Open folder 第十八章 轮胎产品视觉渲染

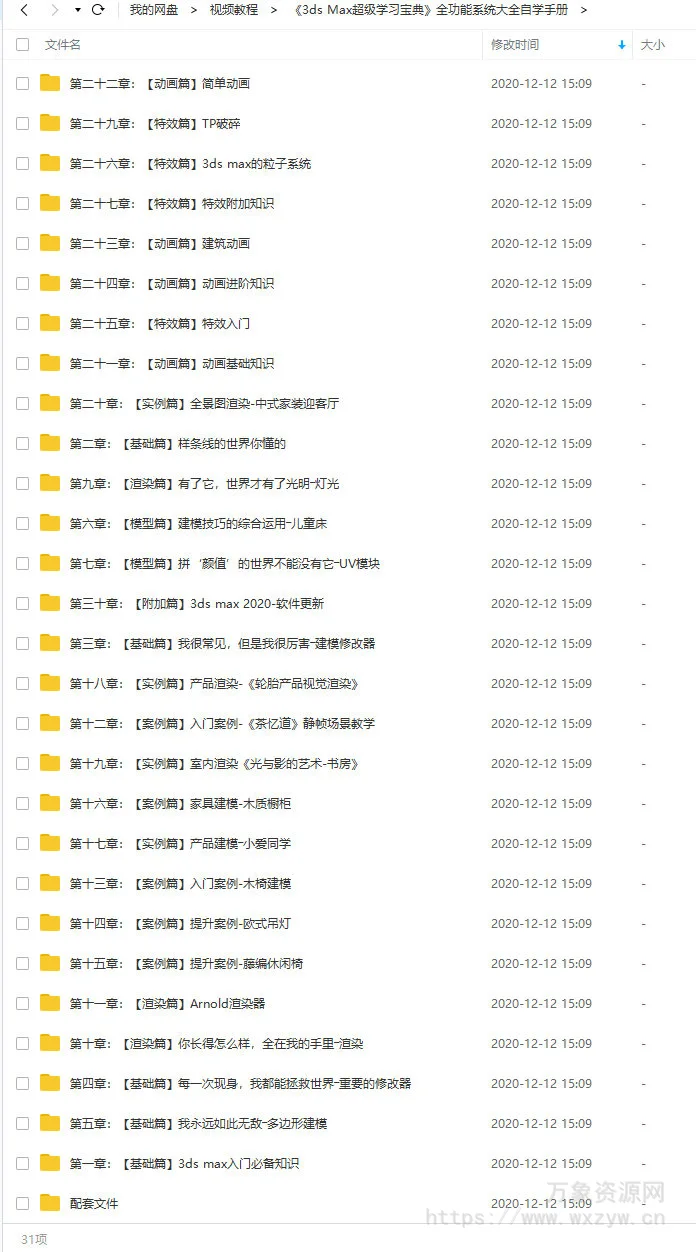coord(214,684)
